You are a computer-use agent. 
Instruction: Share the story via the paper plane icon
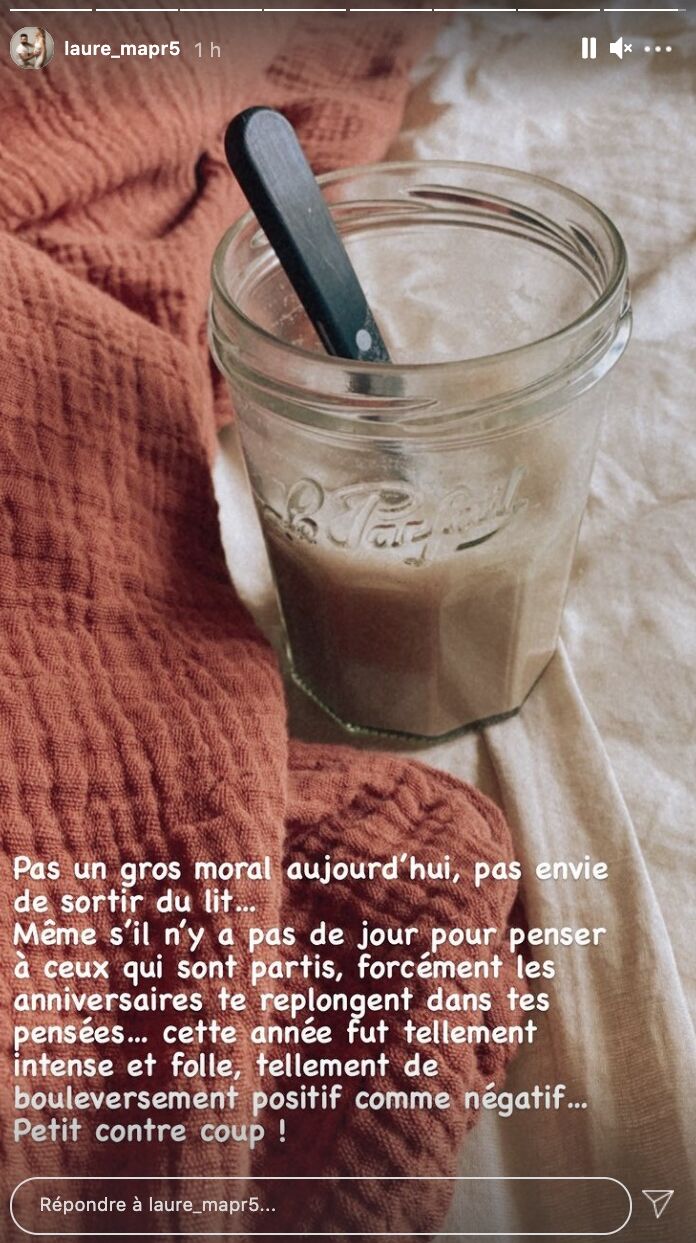tap(657, 1204)
